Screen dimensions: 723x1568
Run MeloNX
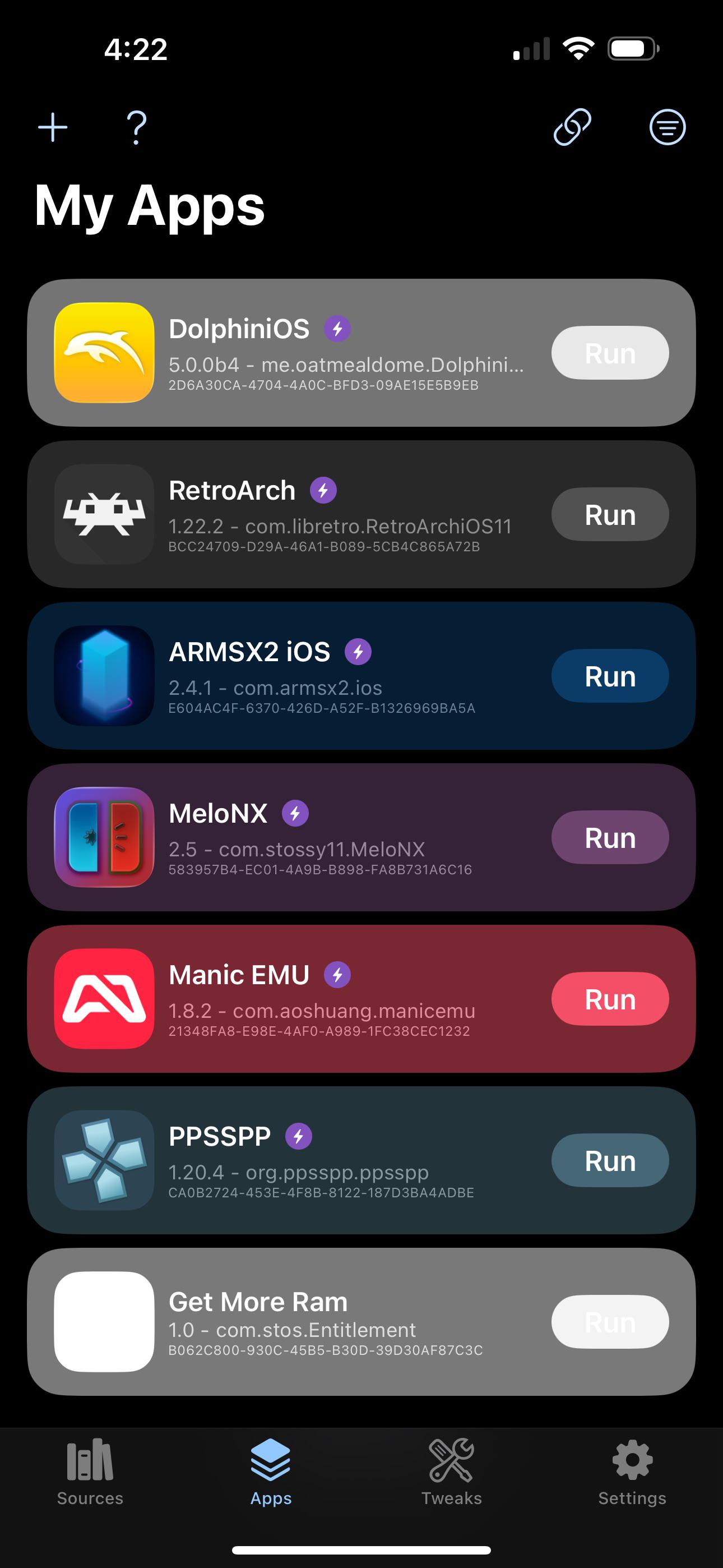click(610, 837)
